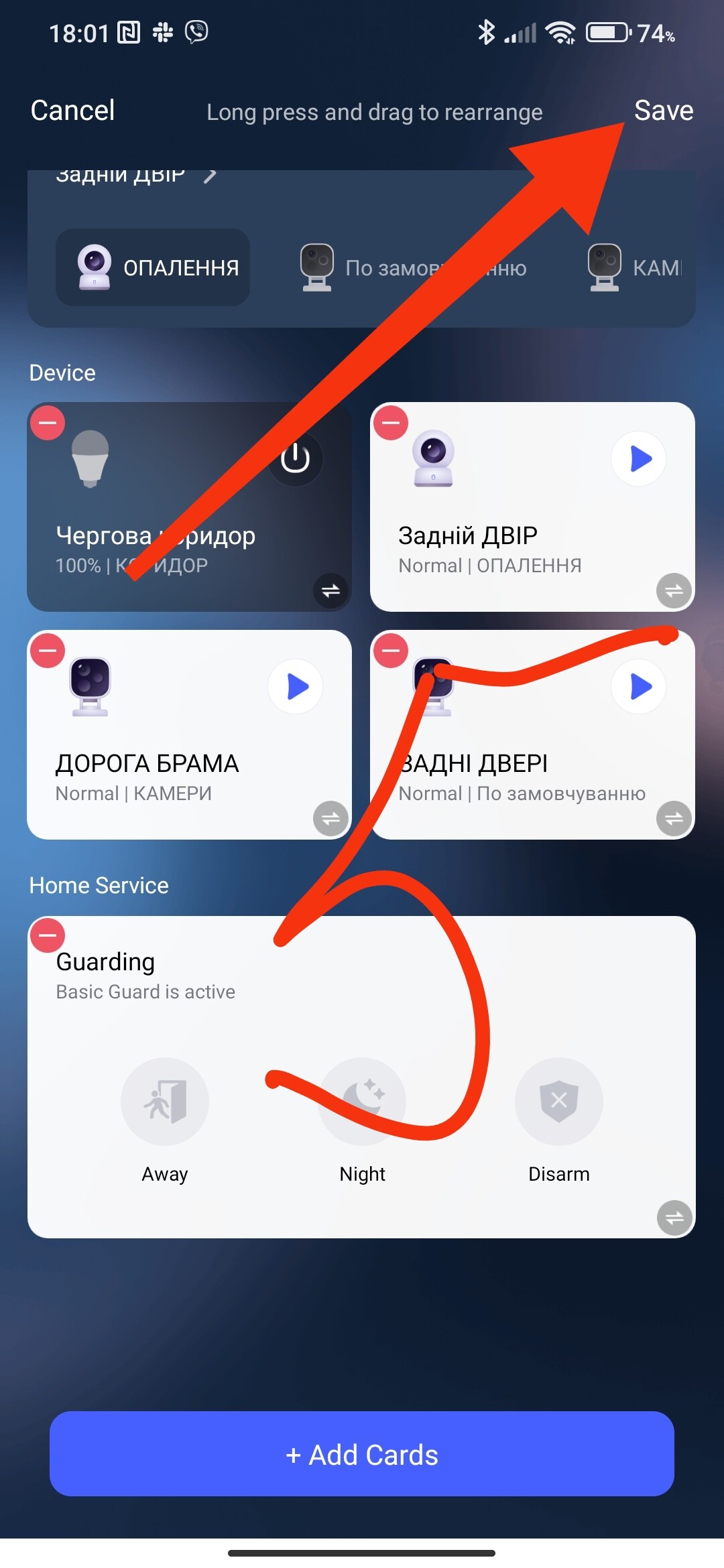The width and height of the screenshot is (724, 1568).
Task: Disarm the guarding mode
Action: pos(558,1102)
